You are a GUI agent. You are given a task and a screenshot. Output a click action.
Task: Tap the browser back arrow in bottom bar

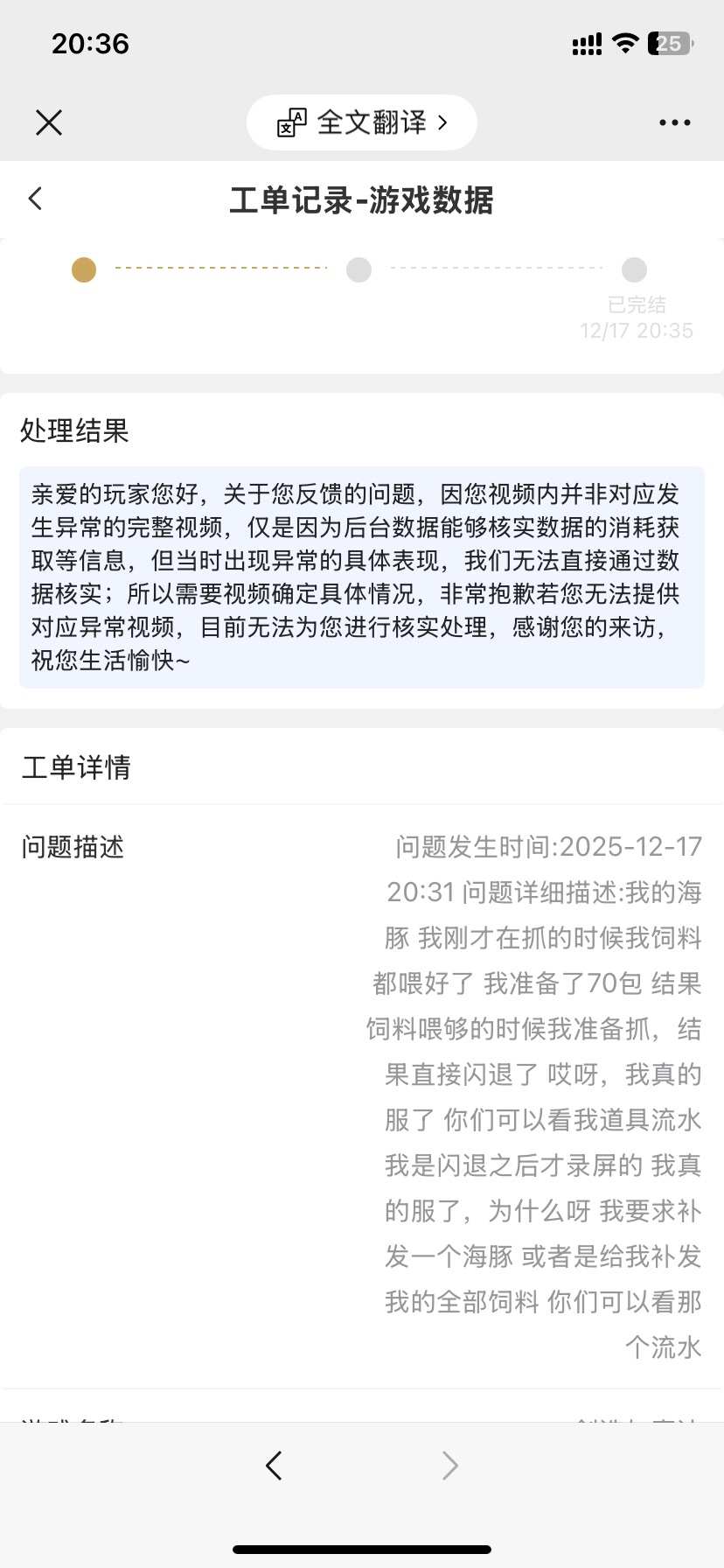tap(274, 1465)
